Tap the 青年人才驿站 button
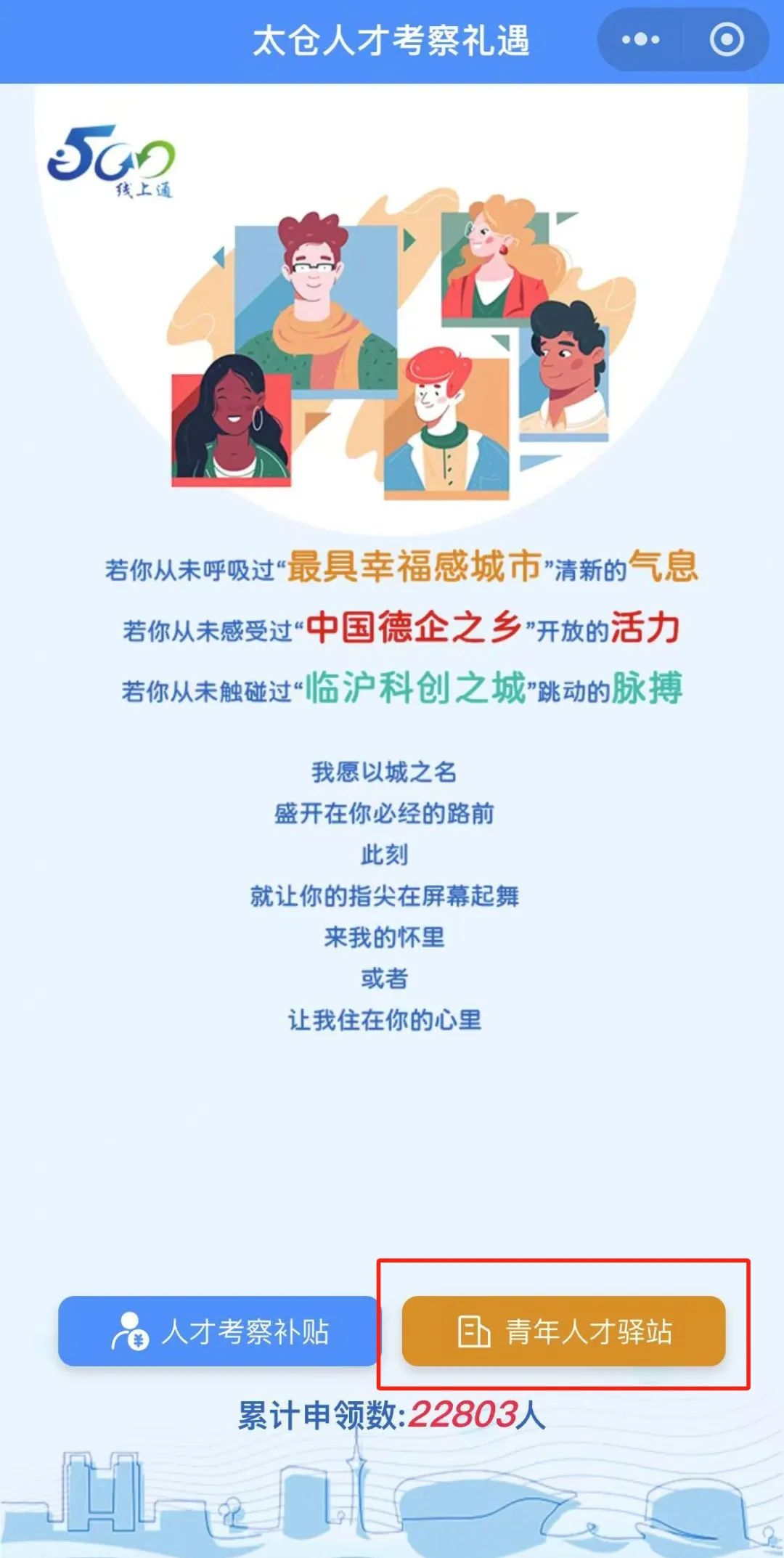784x1558 pixels. (x=564, y=1331)
